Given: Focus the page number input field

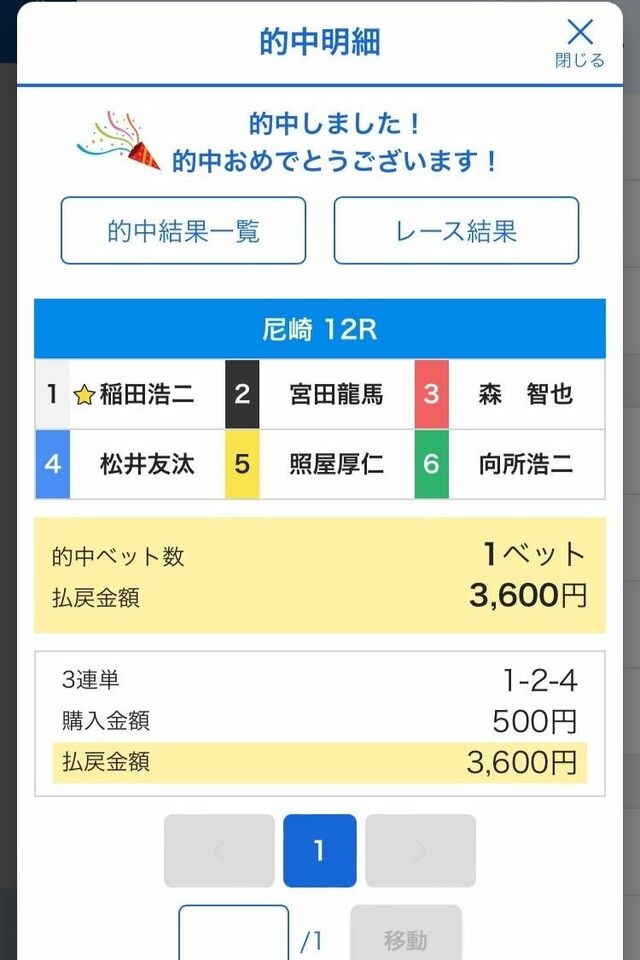Looking at the screenshot, I should pos(234,935).
